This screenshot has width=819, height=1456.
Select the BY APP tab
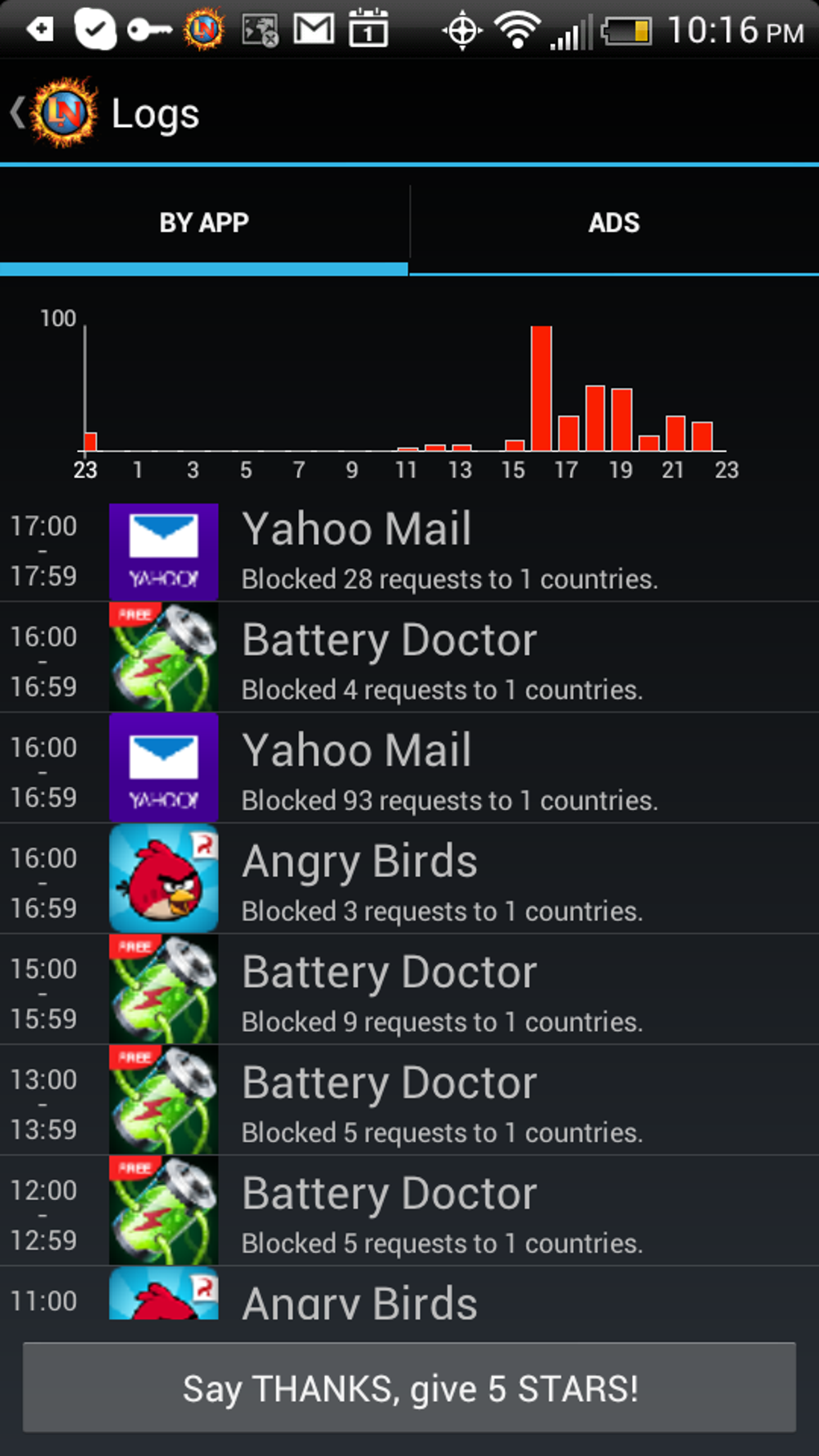204,223
